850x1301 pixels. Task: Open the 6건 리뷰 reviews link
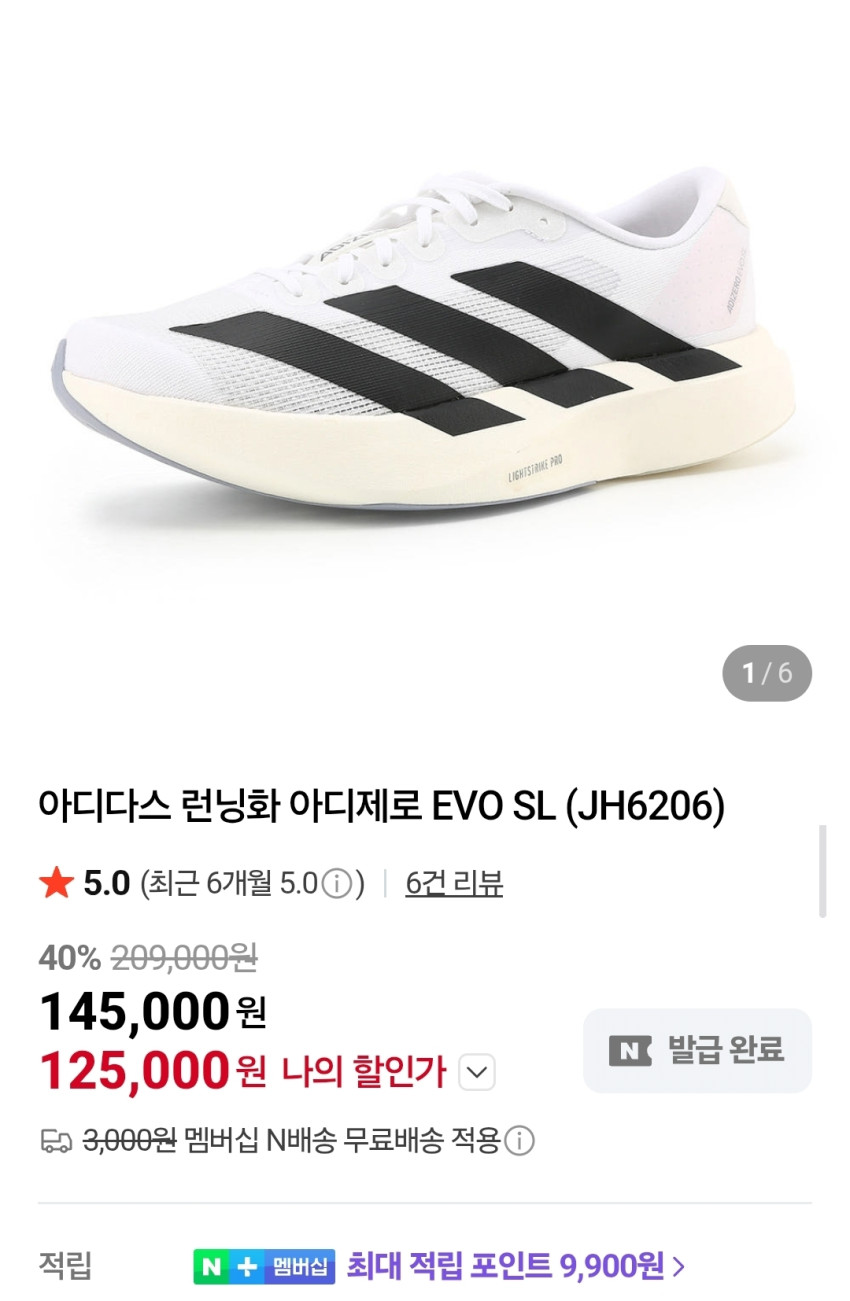point(453,884)
